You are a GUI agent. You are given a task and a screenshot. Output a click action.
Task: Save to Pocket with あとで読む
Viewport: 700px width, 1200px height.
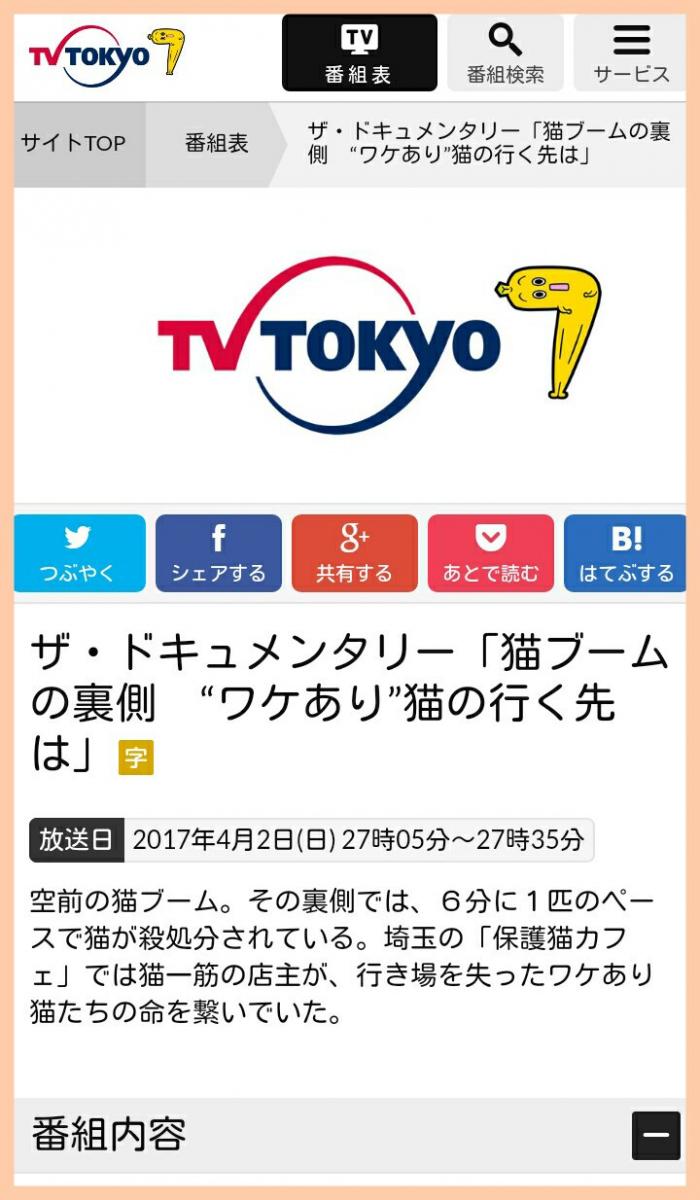point(490,553)
